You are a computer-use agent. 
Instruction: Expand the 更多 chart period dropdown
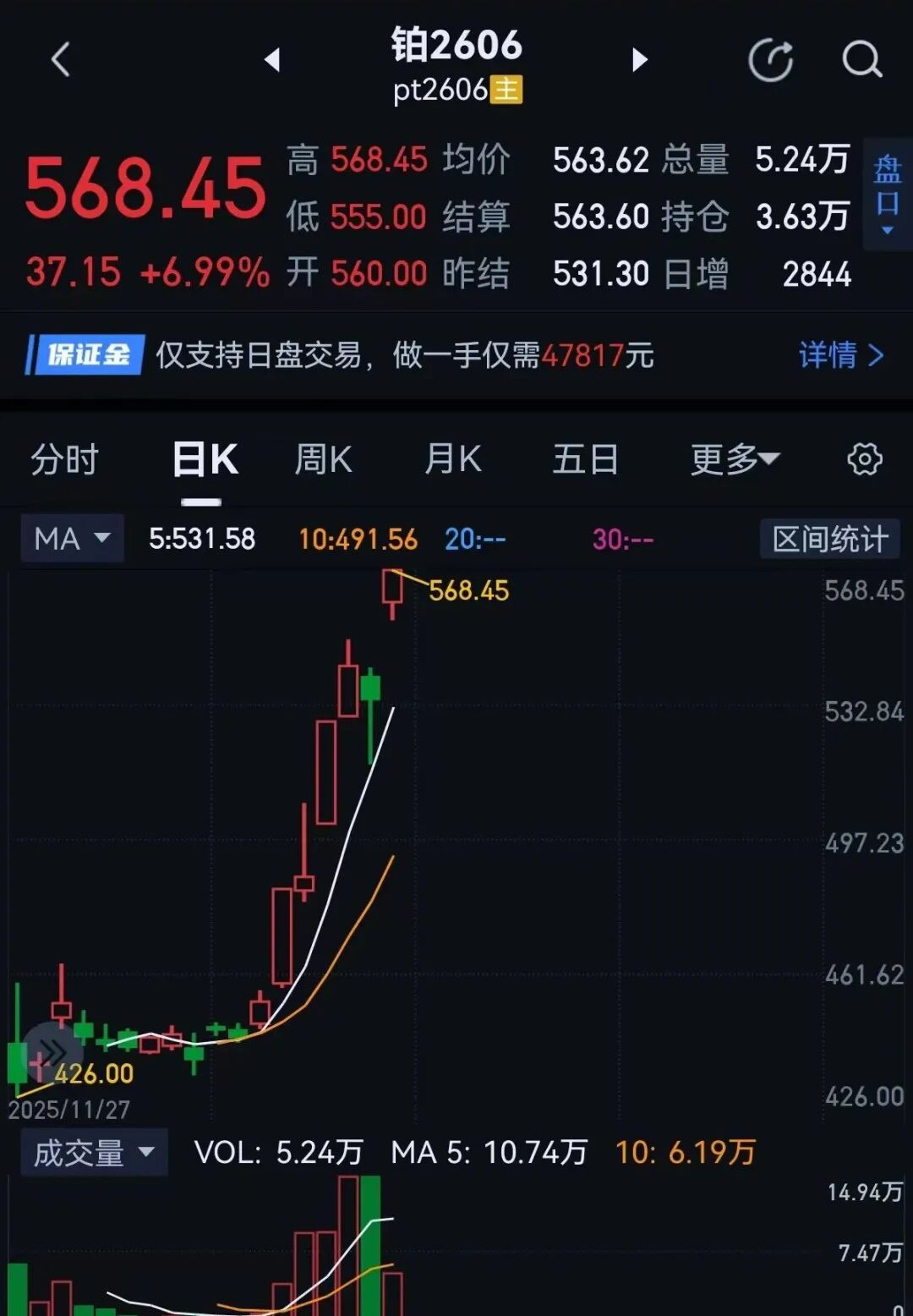pyautogui.click(x=734, y=460)
